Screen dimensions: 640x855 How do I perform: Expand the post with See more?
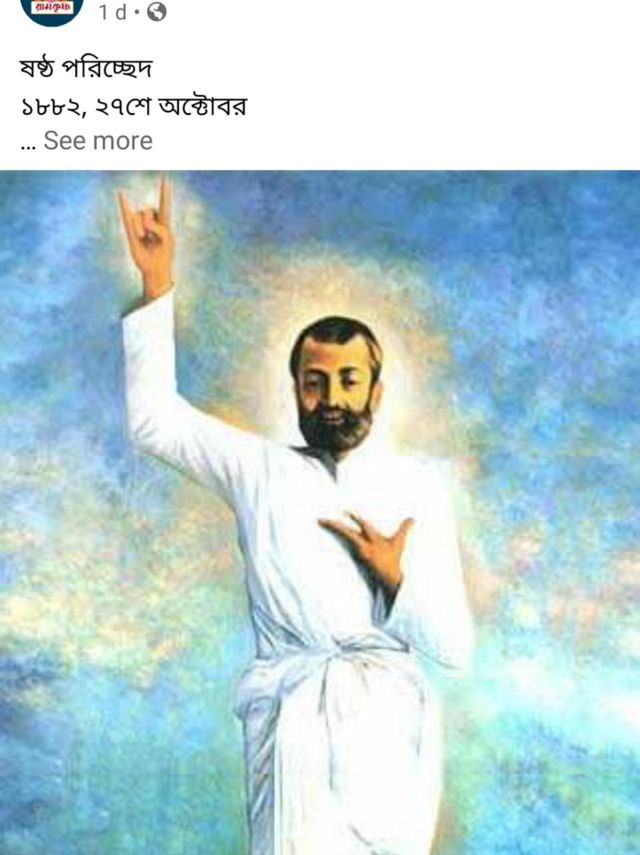[x=97, y=141]
